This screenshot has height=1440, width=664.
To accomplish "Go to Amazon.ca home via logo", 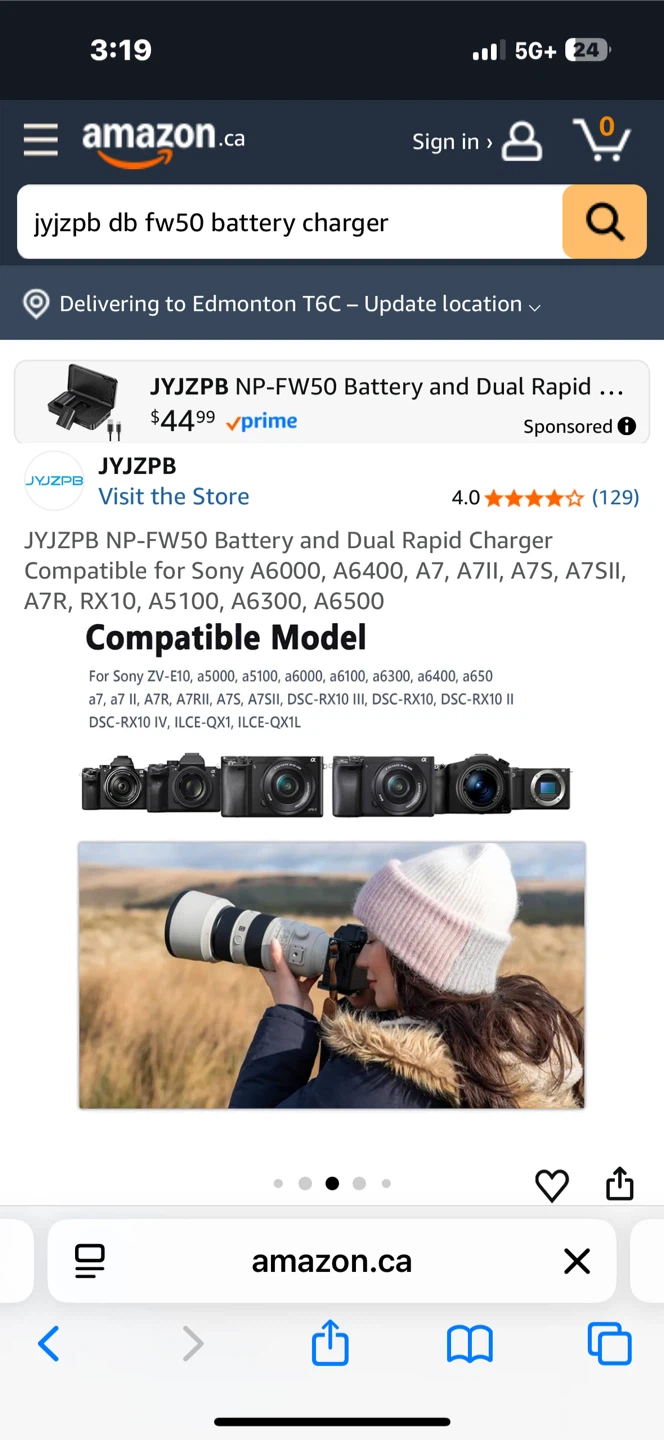I will [x=164, y=143].
